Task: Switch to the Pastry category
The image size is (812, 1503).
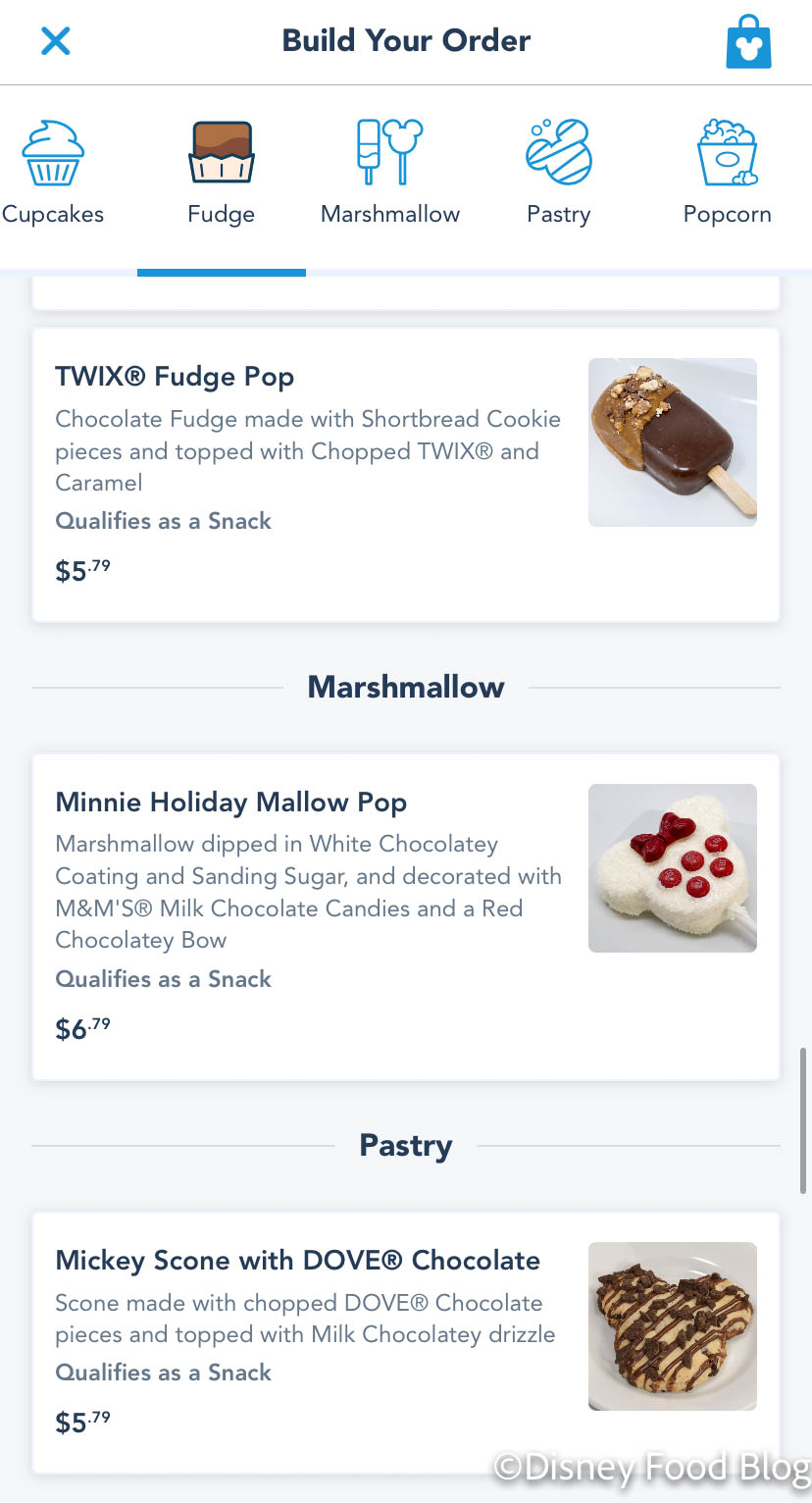Action: point(558,173)
